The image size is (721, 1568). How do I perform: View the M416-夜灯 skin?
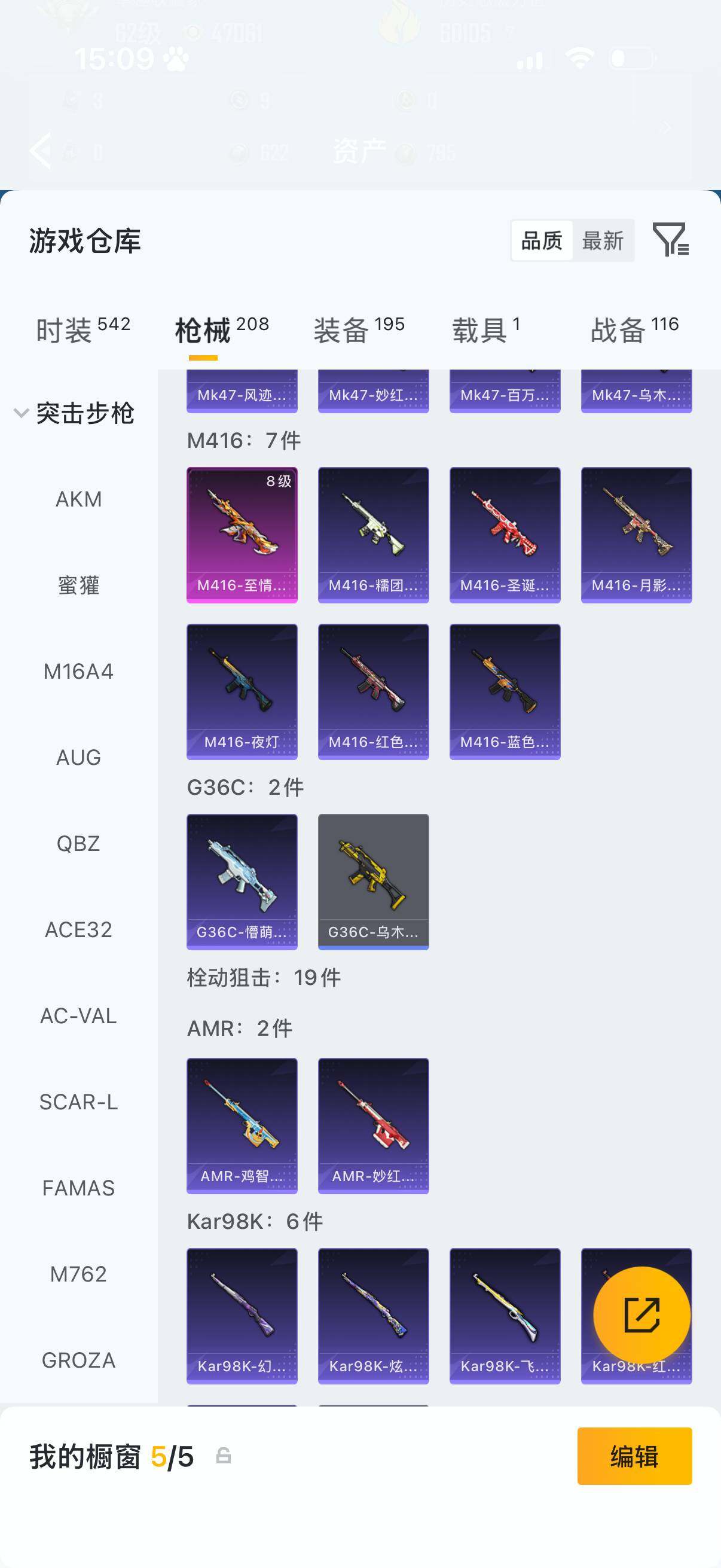point(242,691)
